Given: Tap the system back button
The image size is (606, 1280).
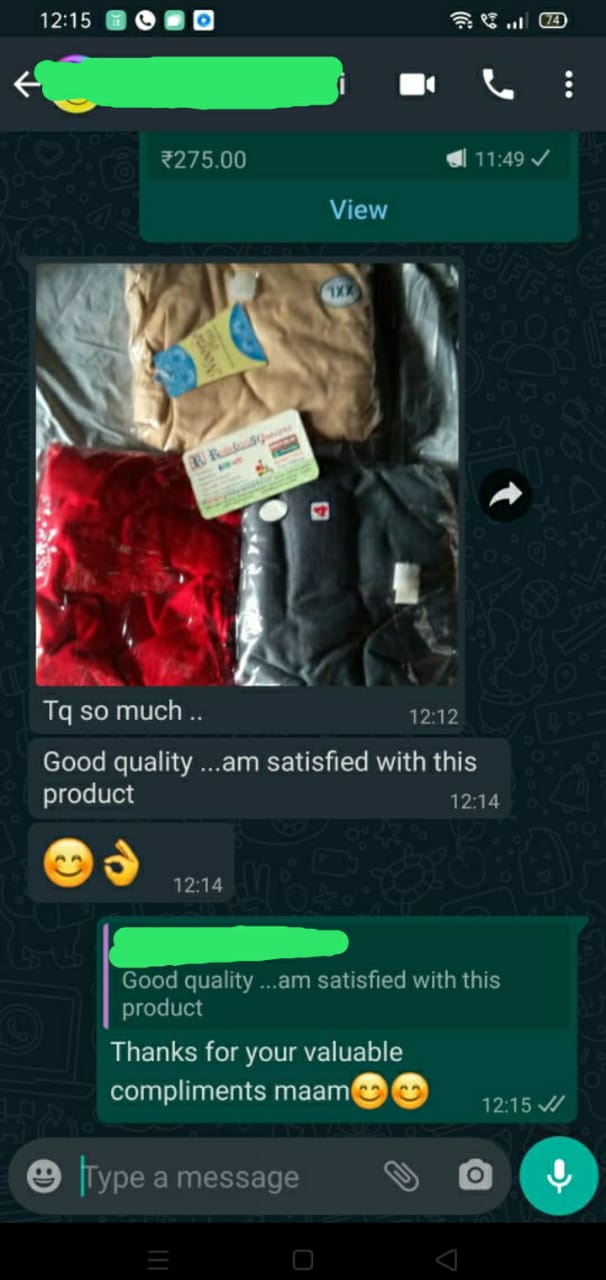Looking at the screenshot, I should (x=446, y=1259).
